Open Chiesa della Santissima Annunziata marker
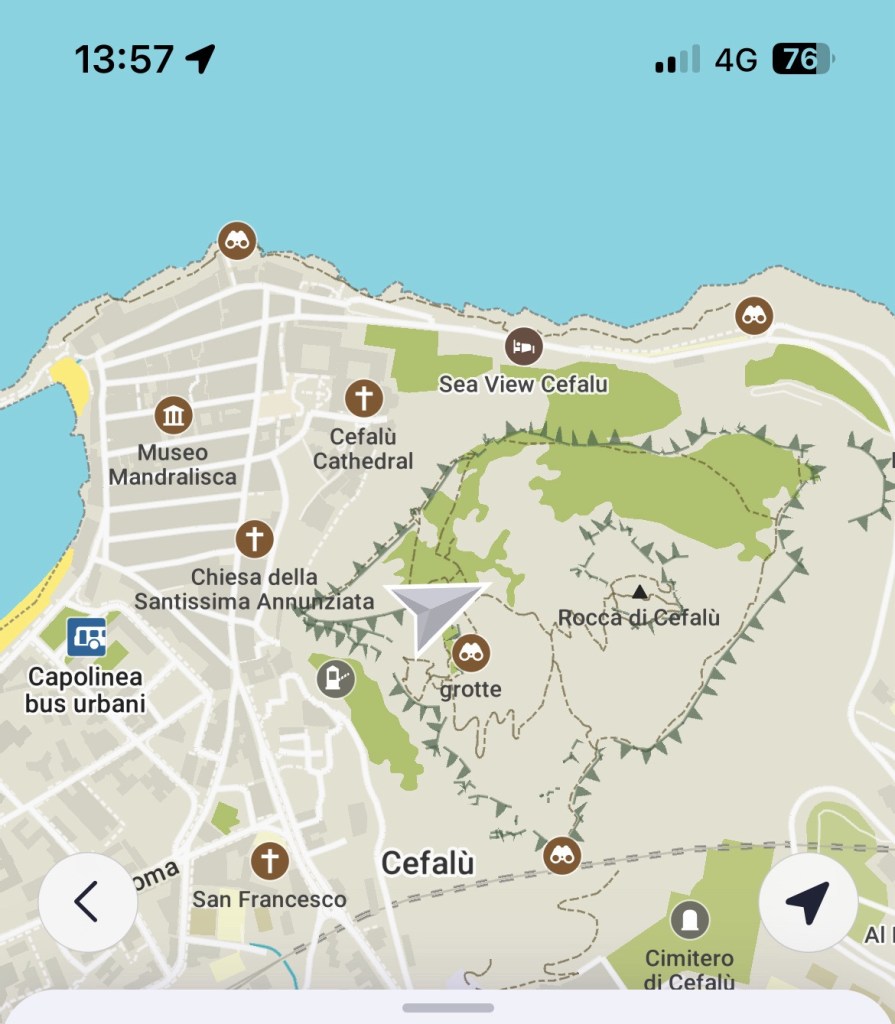895x1024 pixels. pyautogui.click(x=254, y=540)
